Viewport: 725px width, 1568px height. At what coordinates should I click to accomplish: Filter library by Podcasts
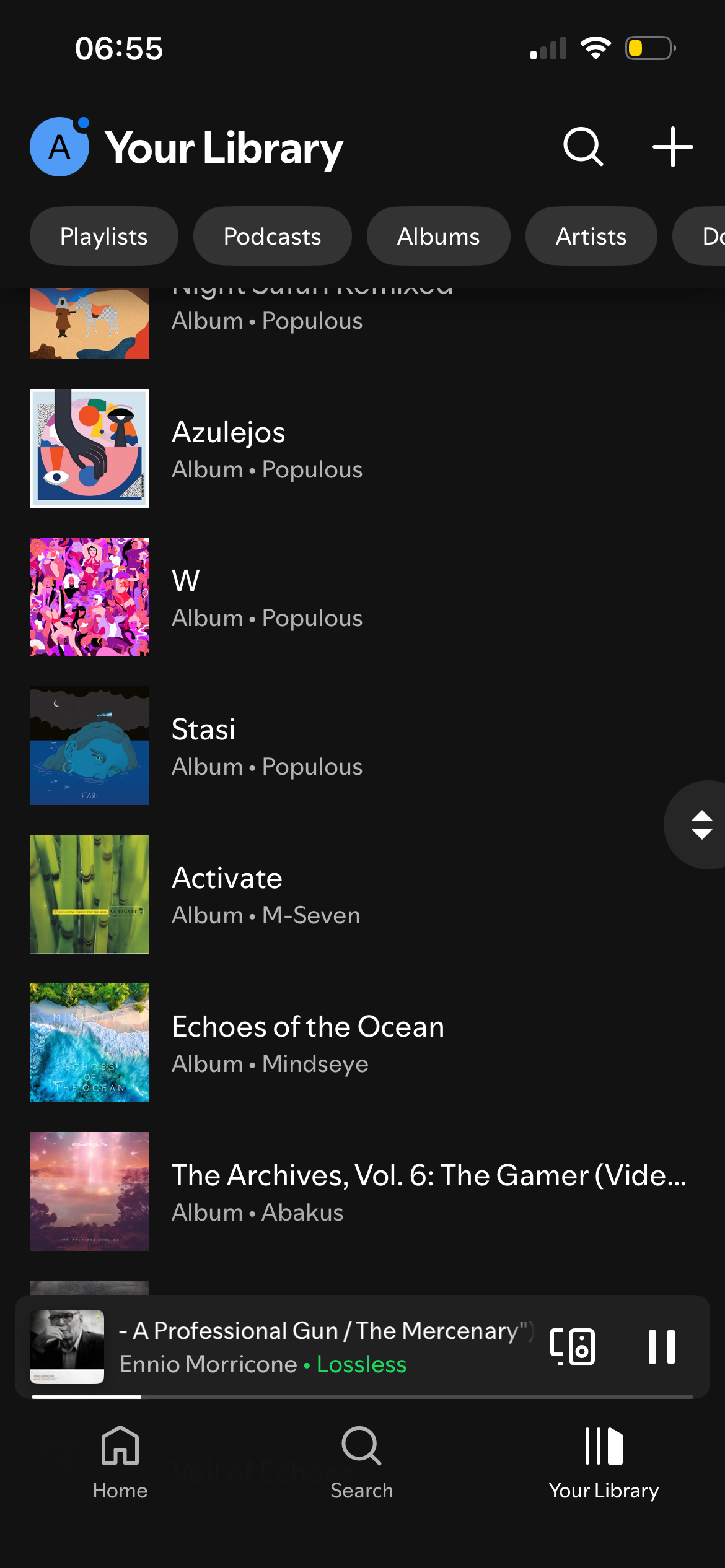pyautogui.click(x=272, y=237)
